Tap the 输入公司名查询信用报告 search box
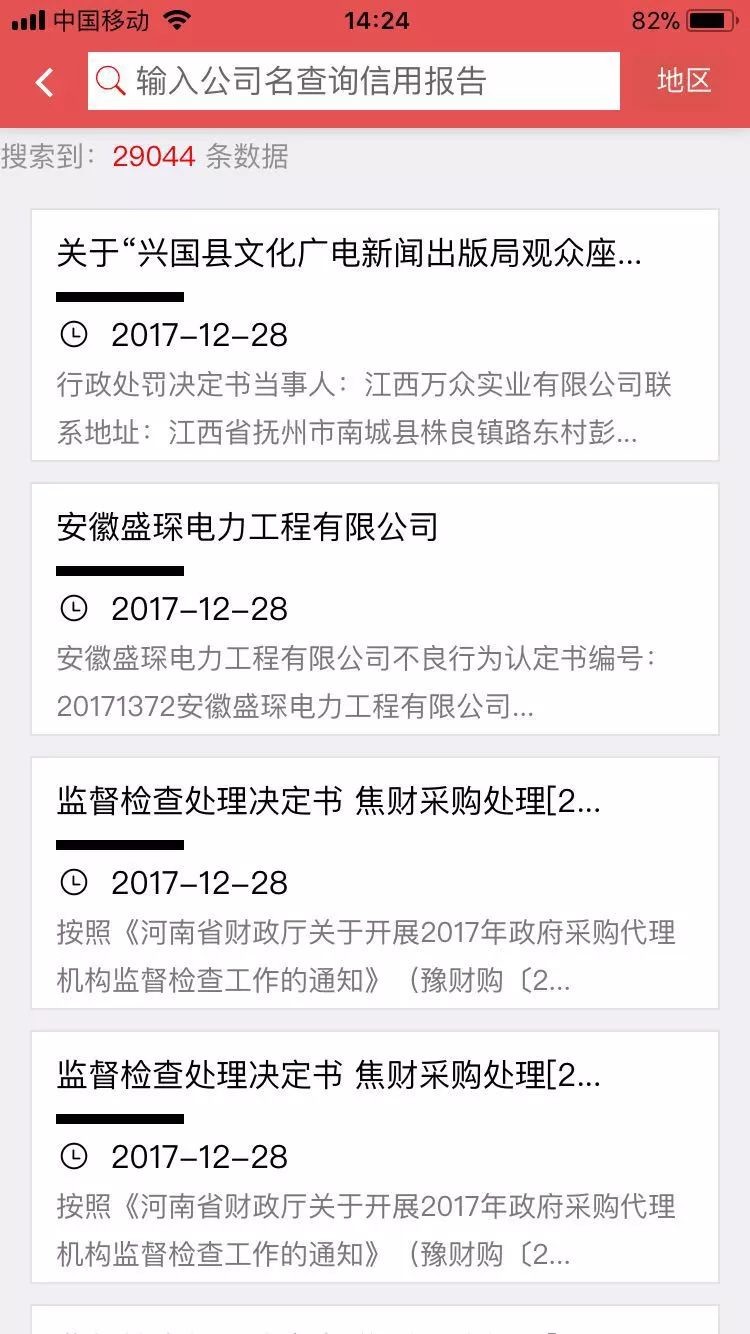The image size is (750, 1334). tap(354, 81)
